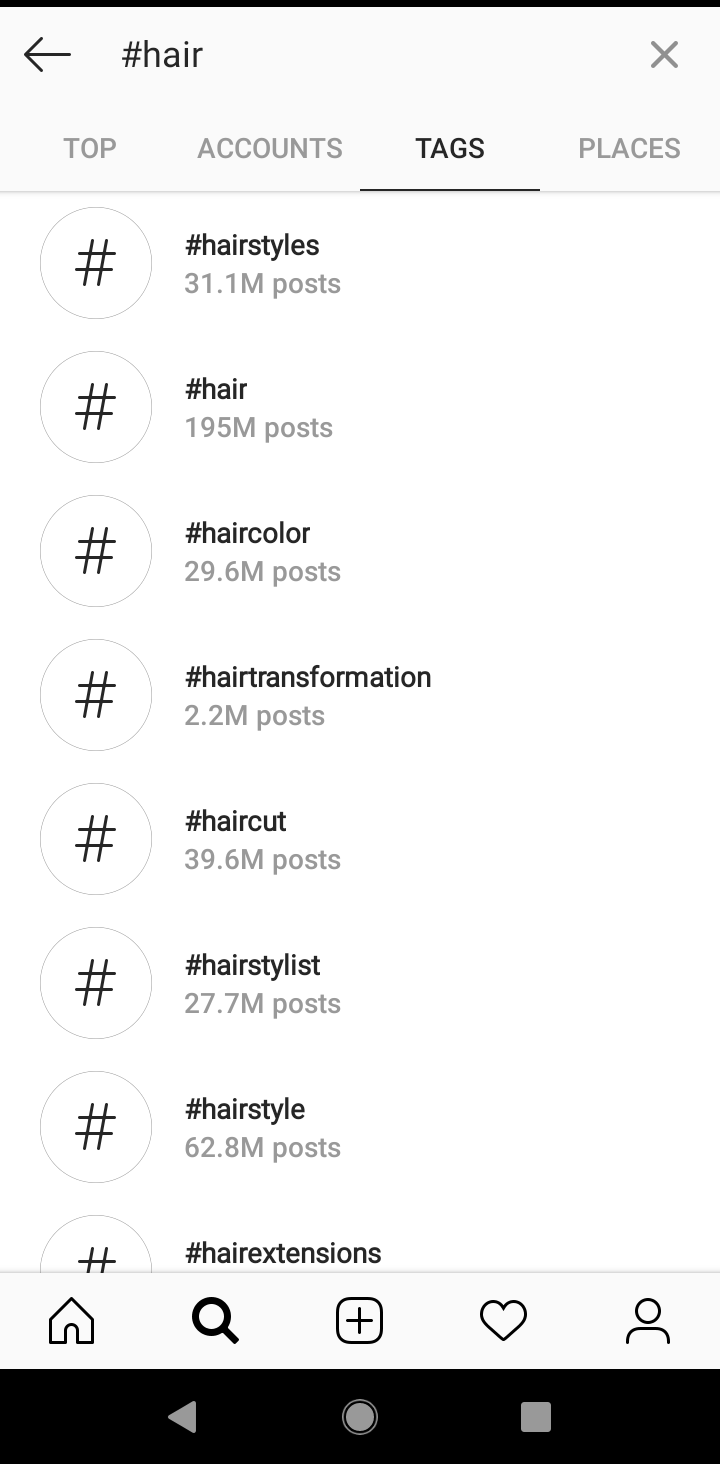
Task: Switch to the Top tab
Action: coord(90,149)
